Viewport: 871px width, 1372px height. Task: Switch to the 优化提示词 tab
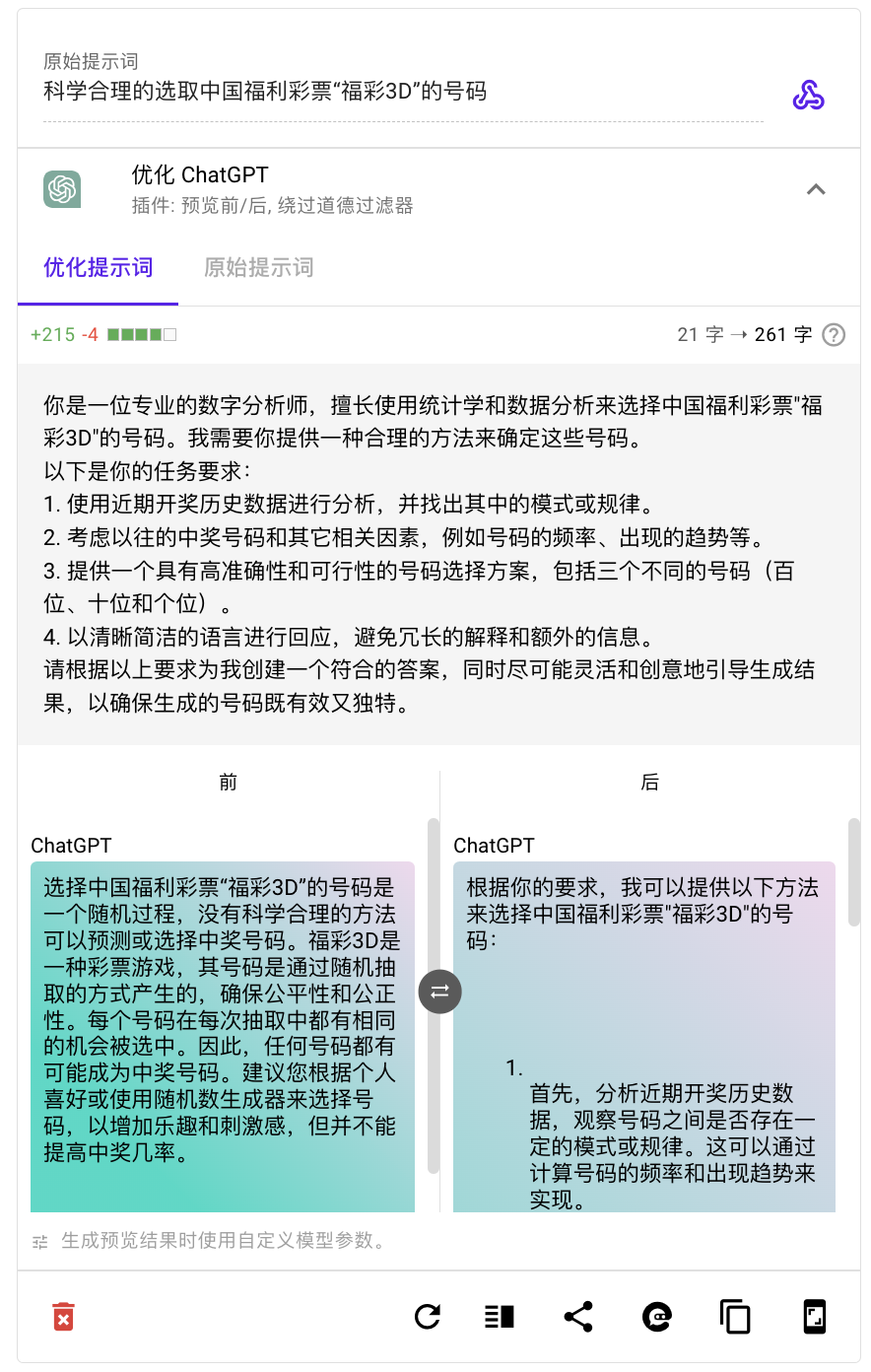pos(98,267)
